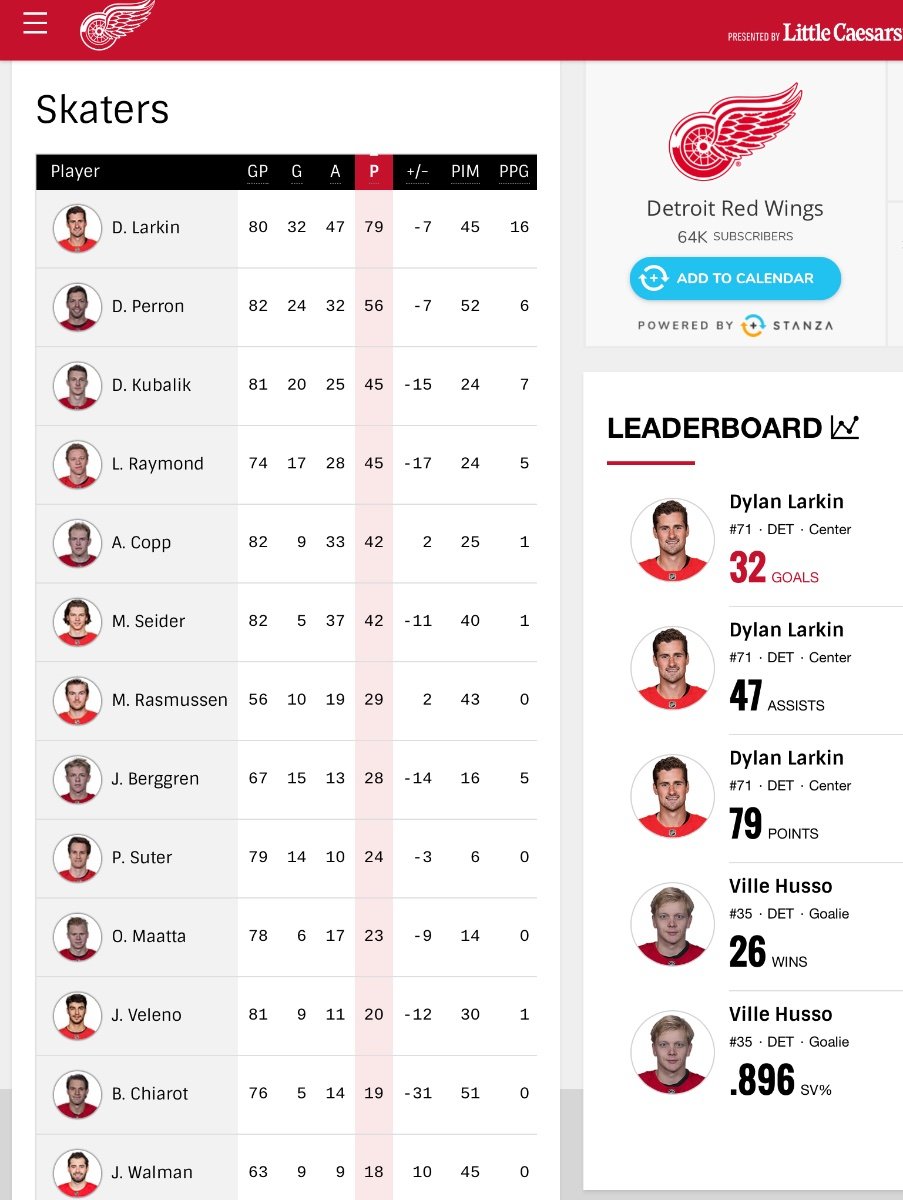Sort skaters by GP column
Image resolution: width=903 pixels, height=1200 pixels.
[x=258, y=172]
